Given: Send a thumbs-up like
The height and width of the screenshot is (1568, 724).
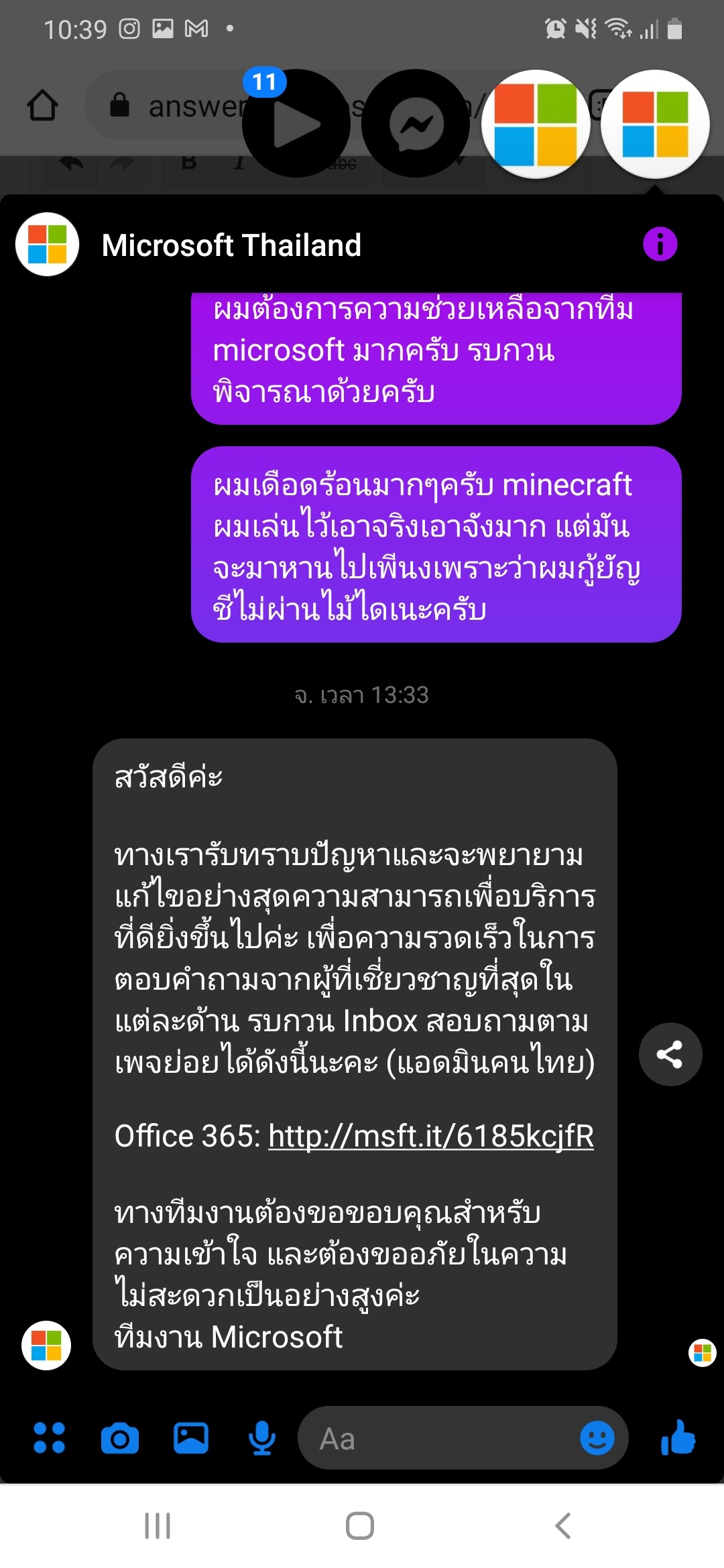Looking at the screenshot, I should (678, 1438).
